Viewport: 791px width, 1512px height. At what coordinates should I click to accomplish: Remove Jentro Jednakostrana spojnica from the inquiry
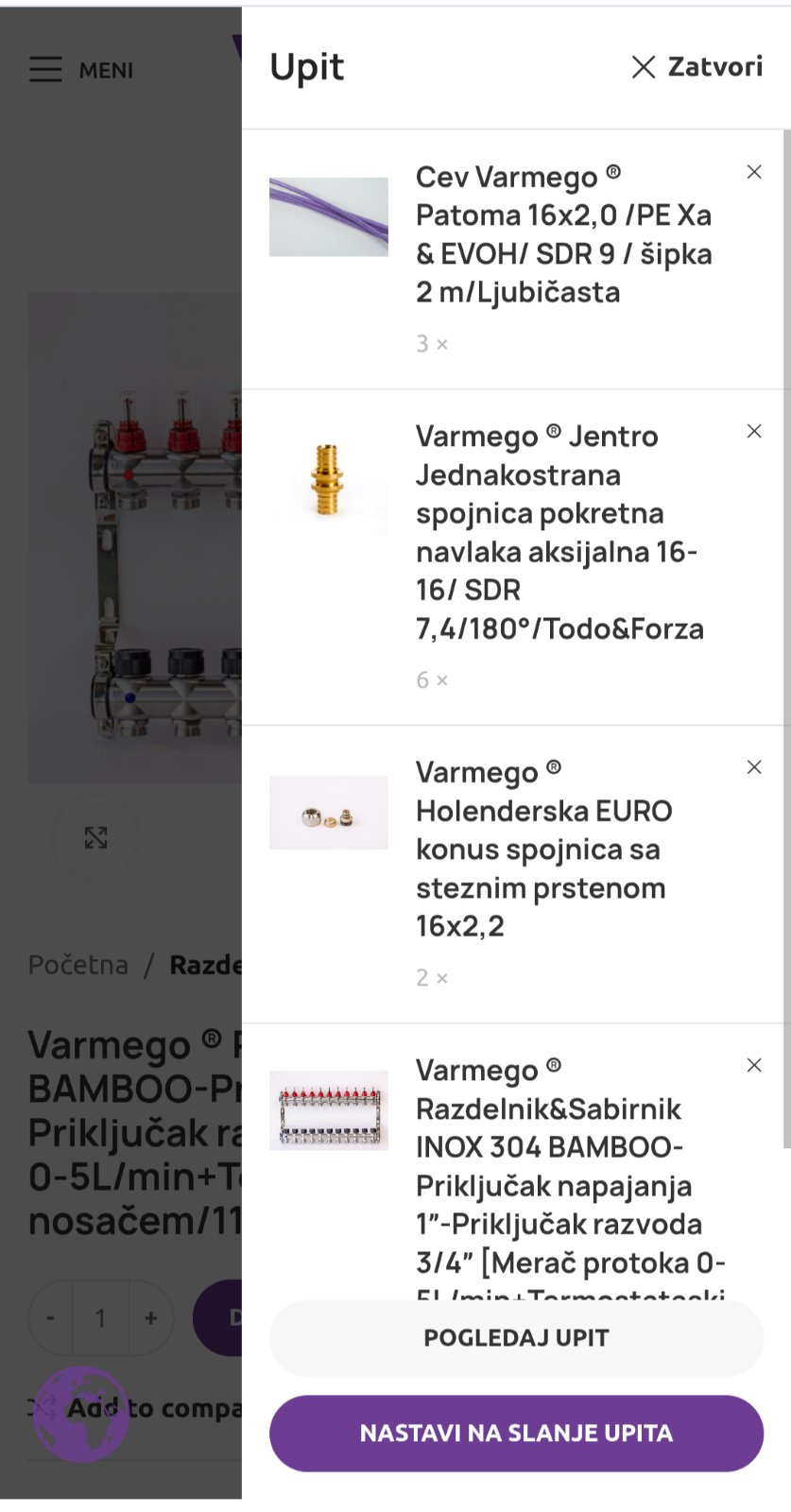coord(754,432)
